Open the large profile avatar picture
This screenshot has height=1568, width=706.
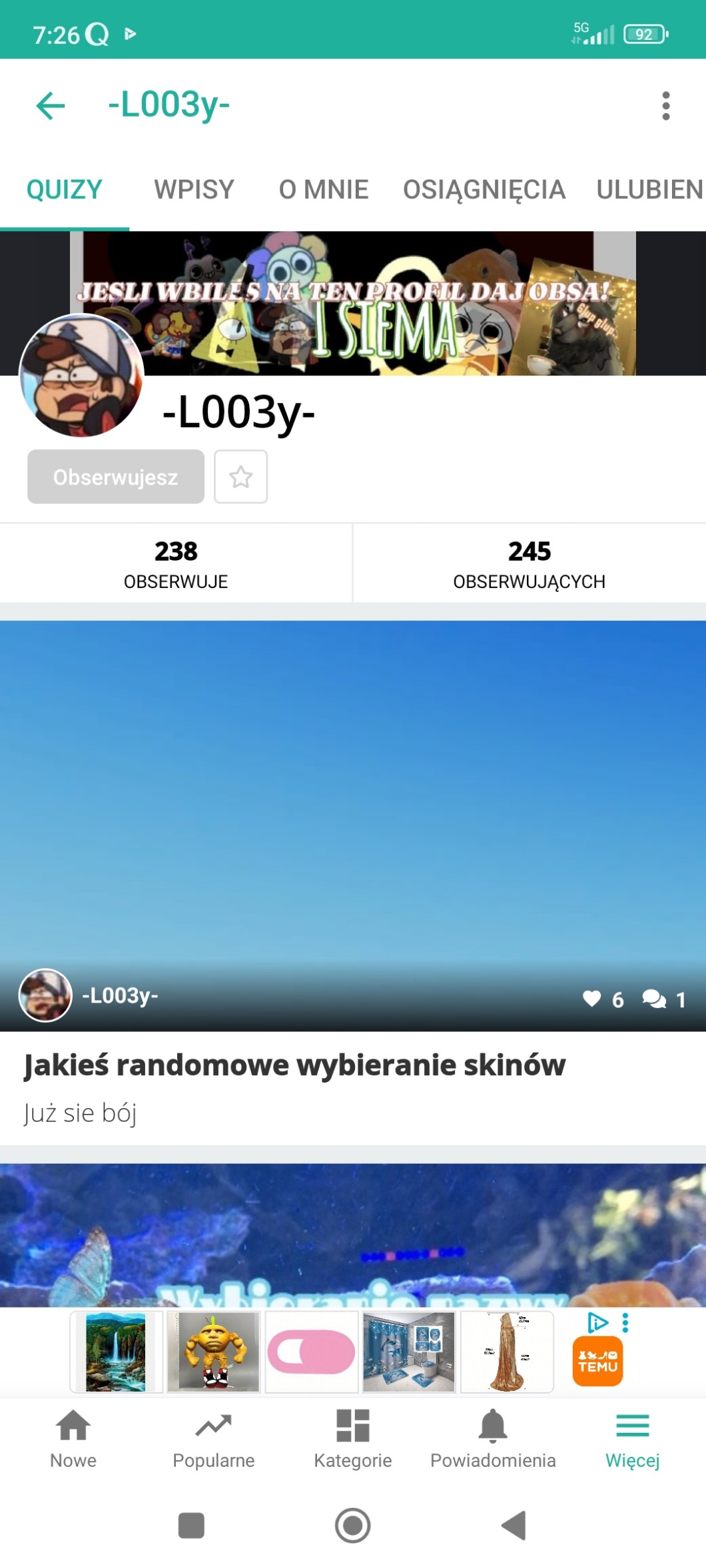[x=82, y=376]
